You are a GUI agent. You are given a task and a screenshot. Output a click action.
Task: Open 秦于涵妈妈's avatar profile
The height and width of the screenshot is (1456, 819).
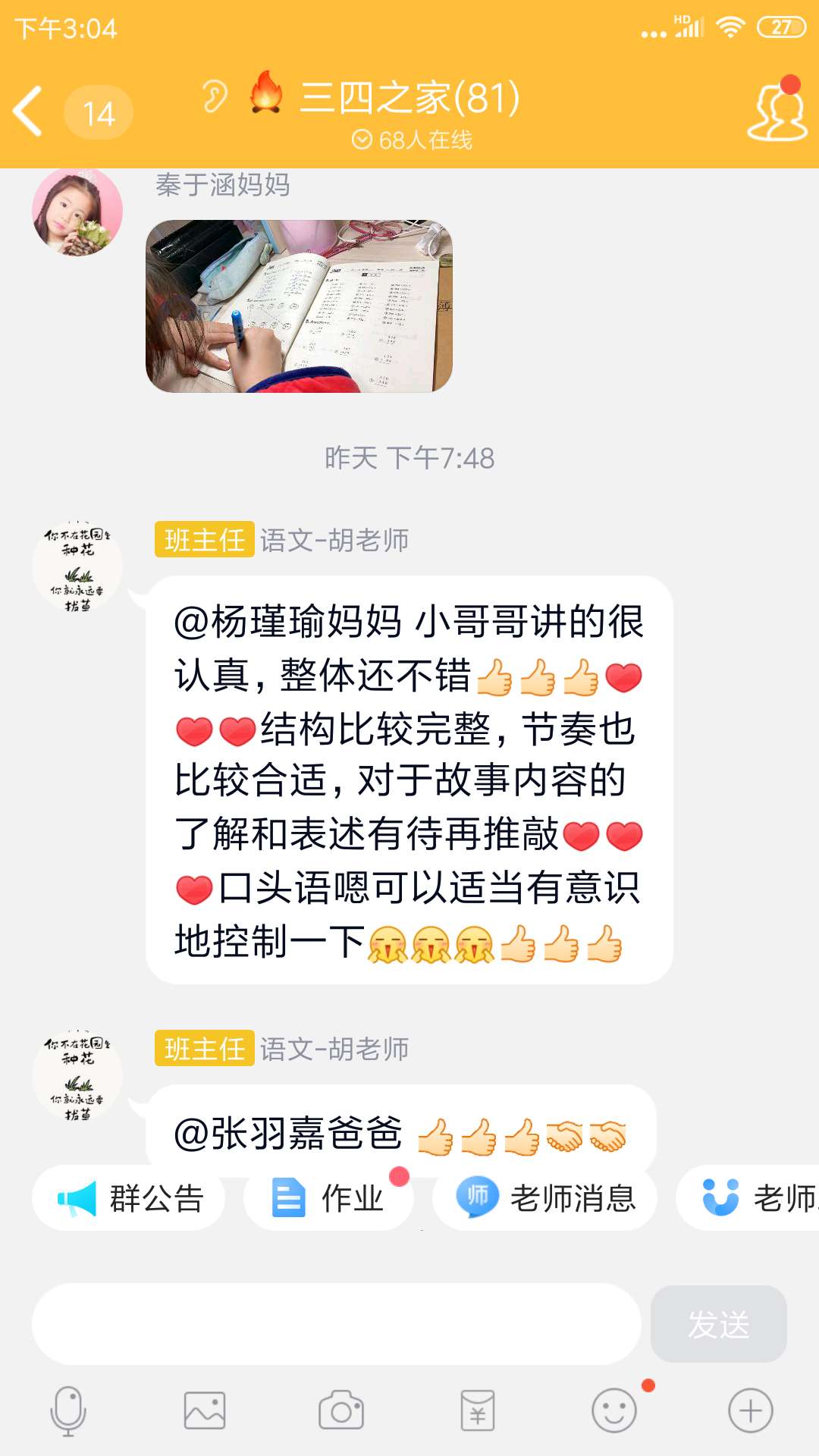click(x=77, y=211)
